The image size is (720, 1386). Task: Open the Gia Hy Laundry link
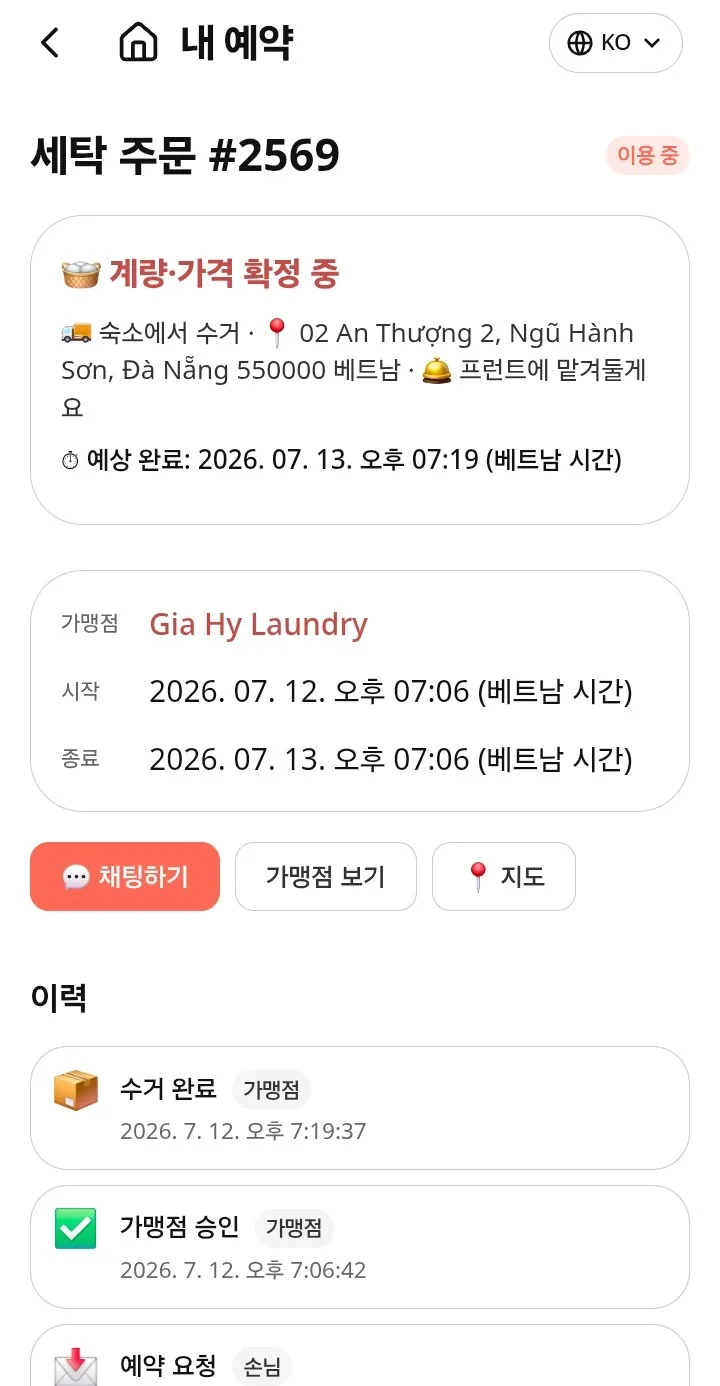tap(259, 624)
